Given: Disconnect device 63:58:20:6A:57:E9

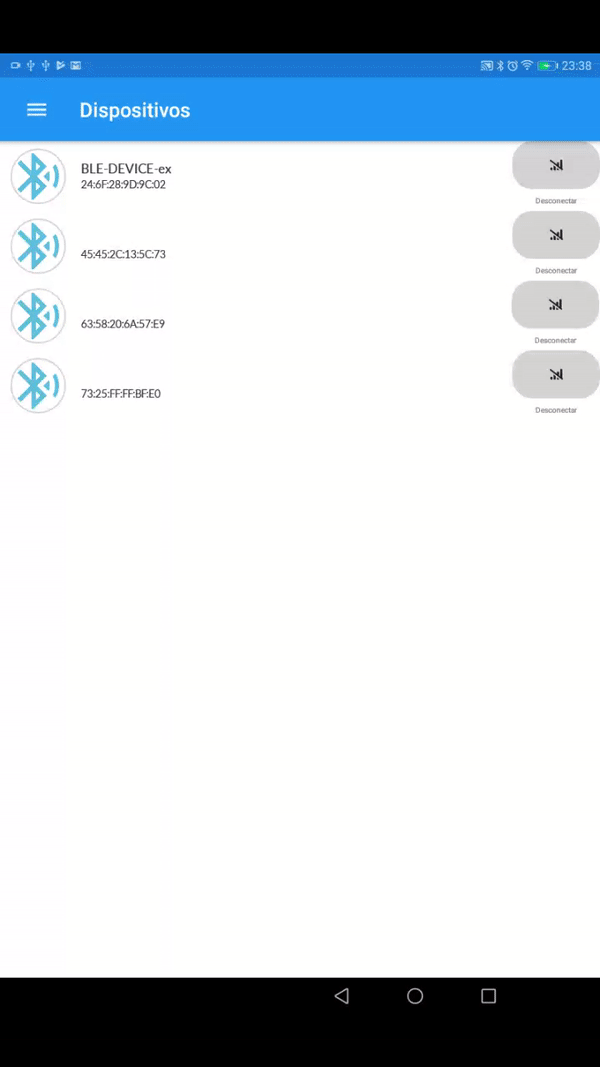Looking at the screenshot, I should [556, 306].
